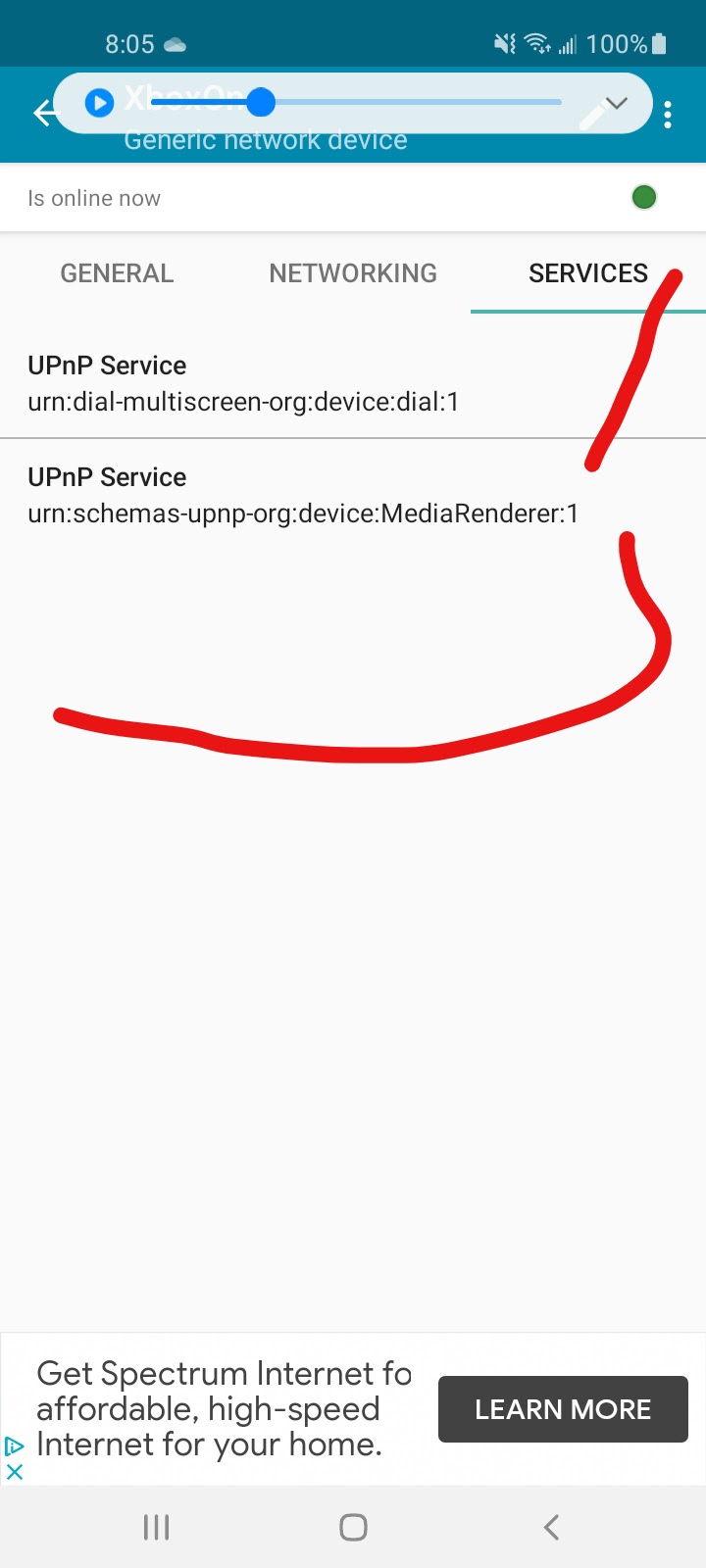
Task: Open the three-dot overflow menu
Action: click(x=668, y=115)
